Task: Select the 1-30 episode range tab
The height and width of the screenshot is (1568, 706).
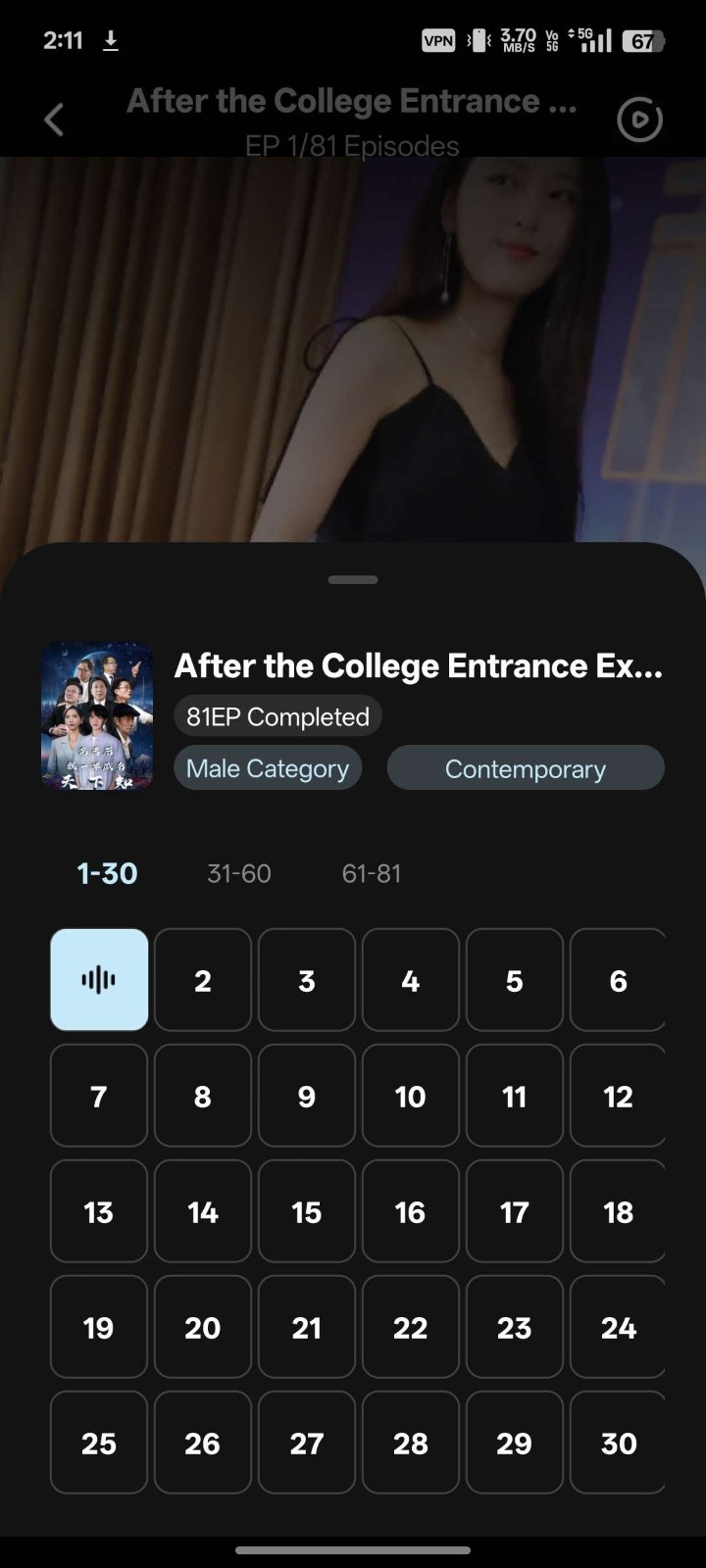Action: pos(107,873)
